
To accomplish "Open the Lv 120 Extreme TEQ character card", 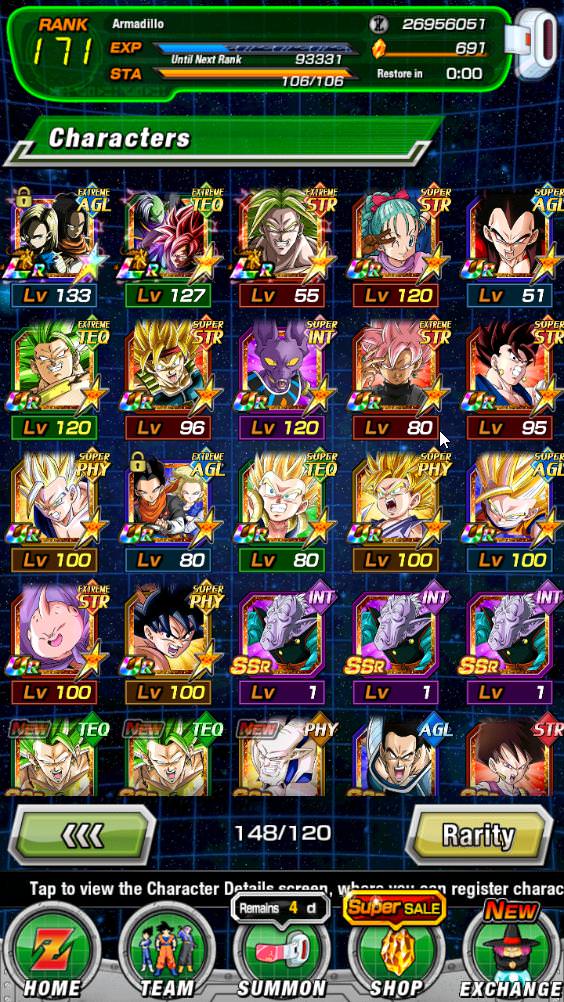I will coord(55,380).
